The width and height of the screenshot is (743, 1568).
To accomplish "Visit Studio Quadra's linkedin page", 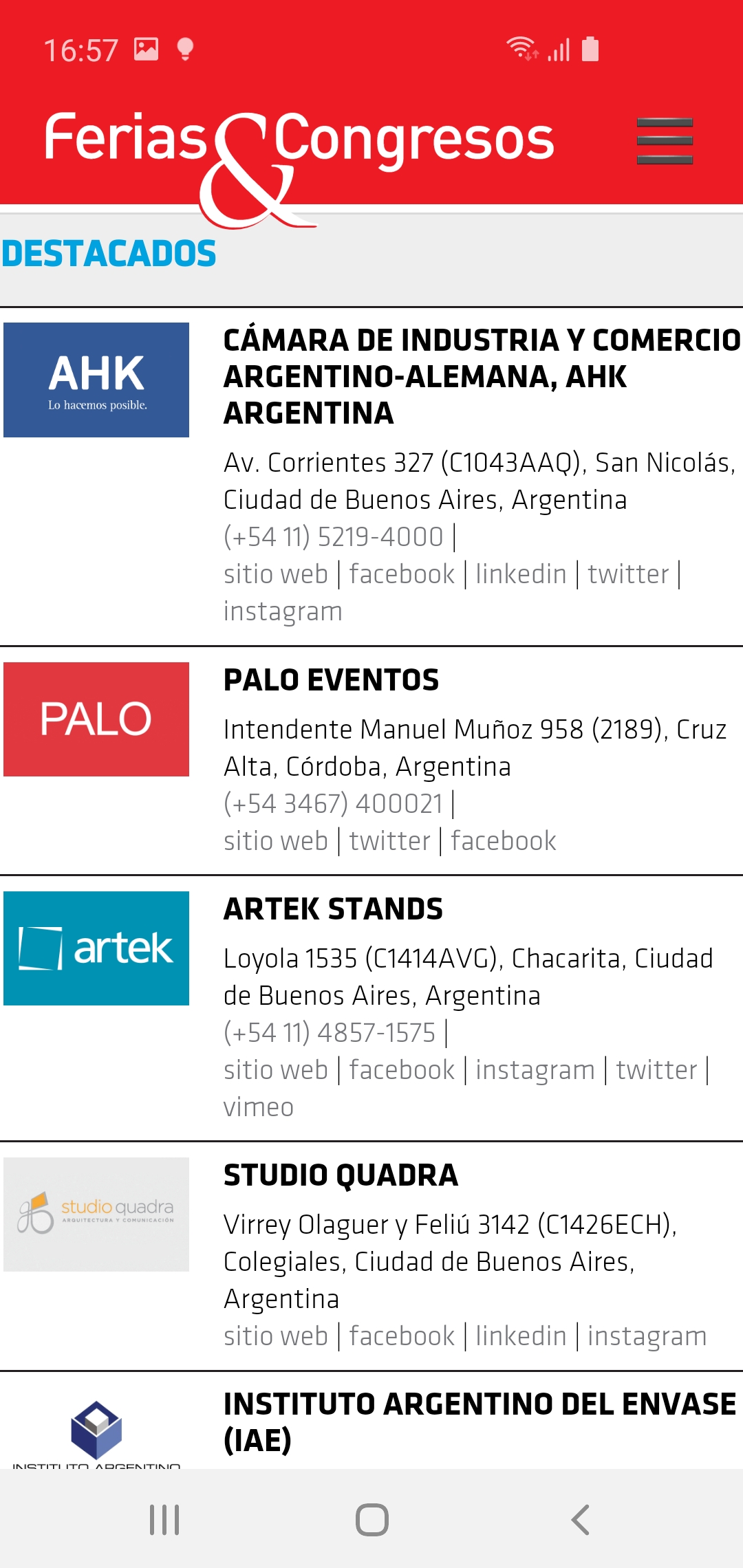I will tap(521, 1336).
